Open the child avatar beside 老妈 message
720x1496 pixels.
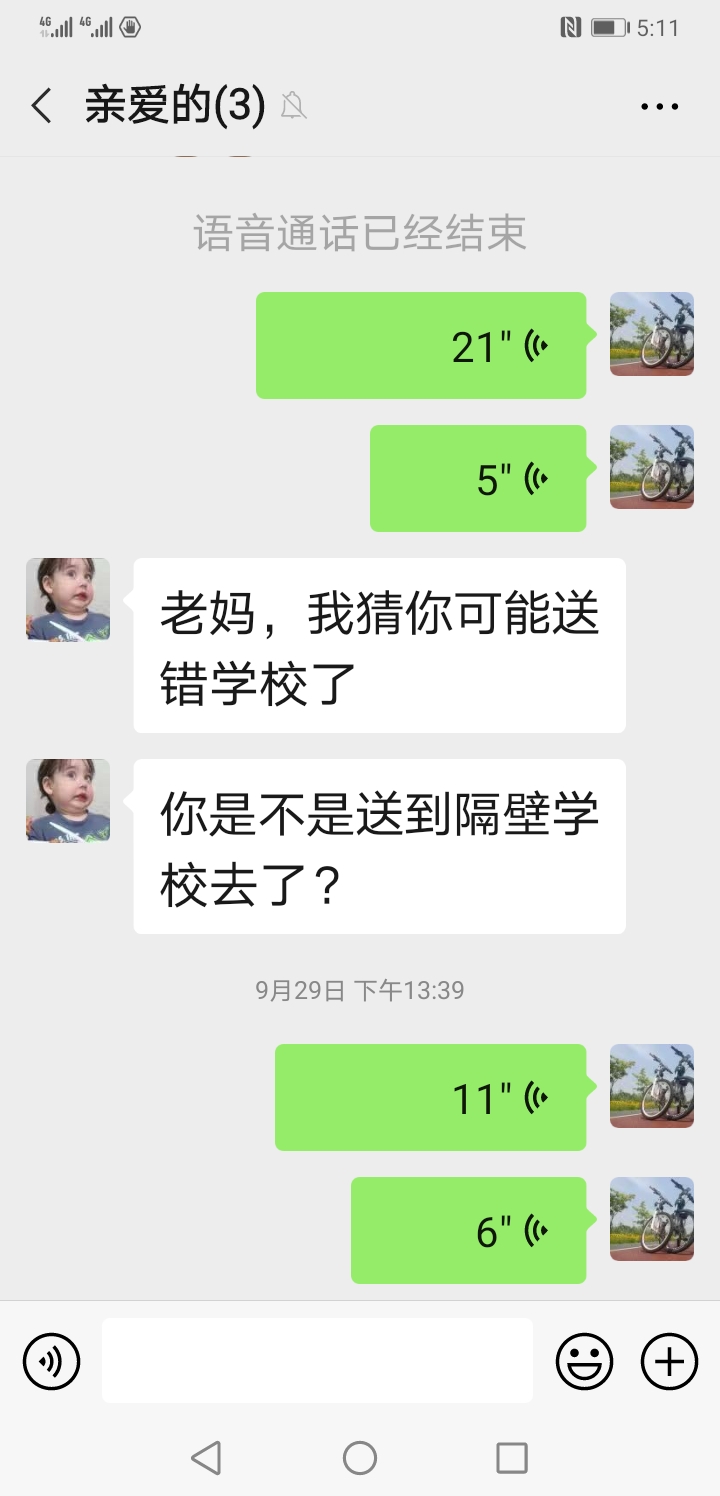pyautogui.click(x=68, y=599)
